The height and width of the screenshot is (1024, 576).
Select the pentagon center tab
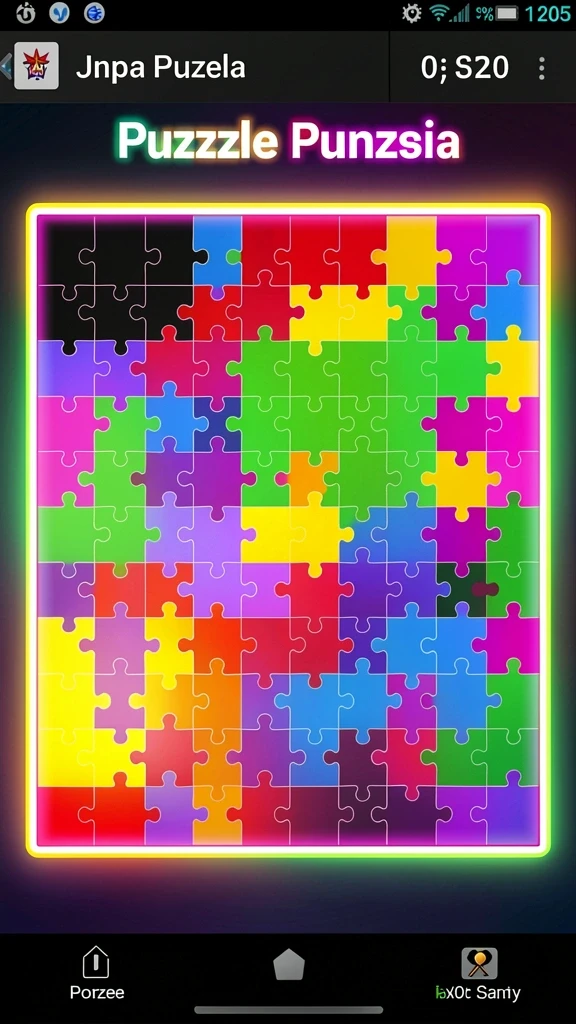[x=289, y=965]
